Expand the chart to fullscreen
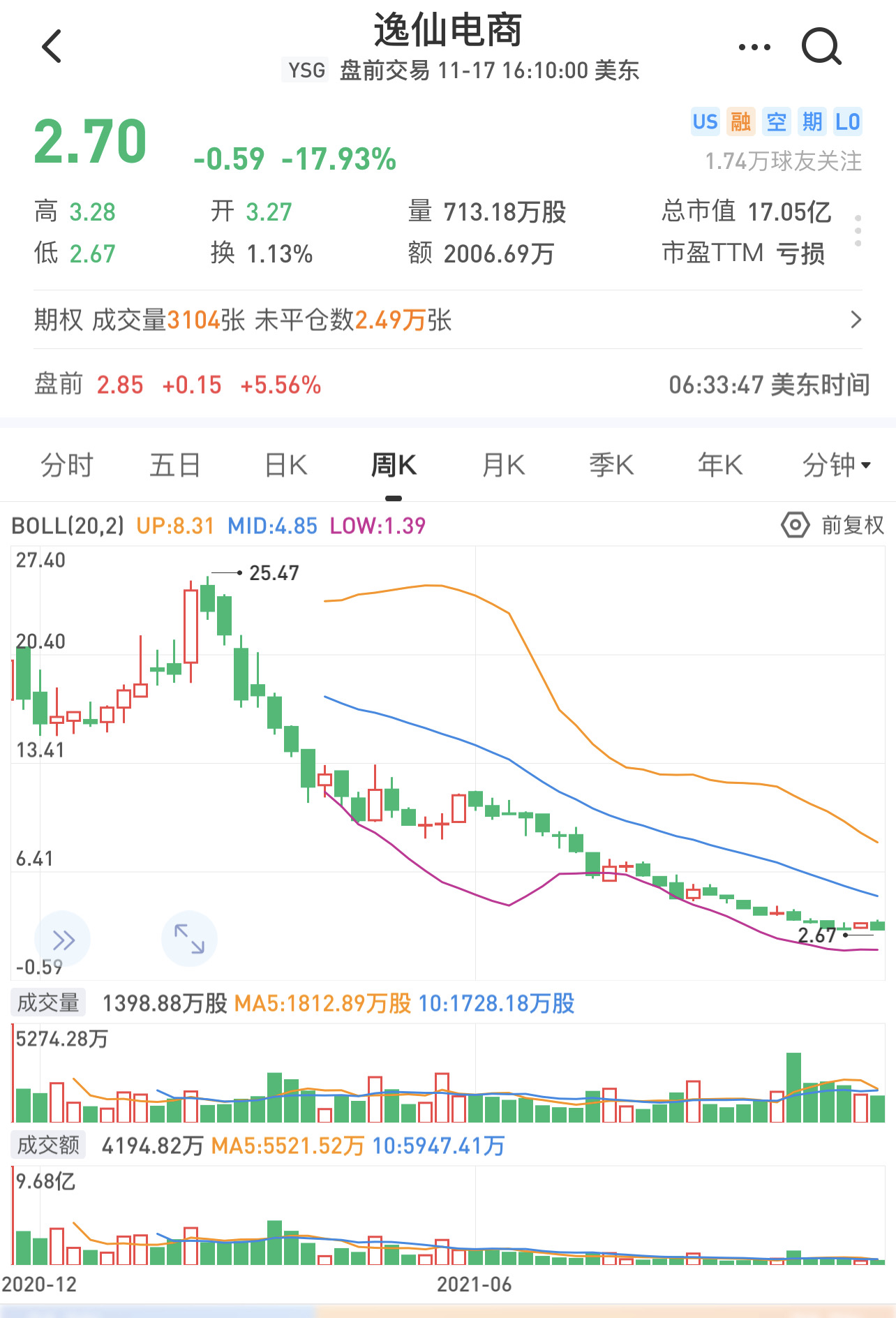The height and width of the screenshot is (1318, 896). (189, 939)
